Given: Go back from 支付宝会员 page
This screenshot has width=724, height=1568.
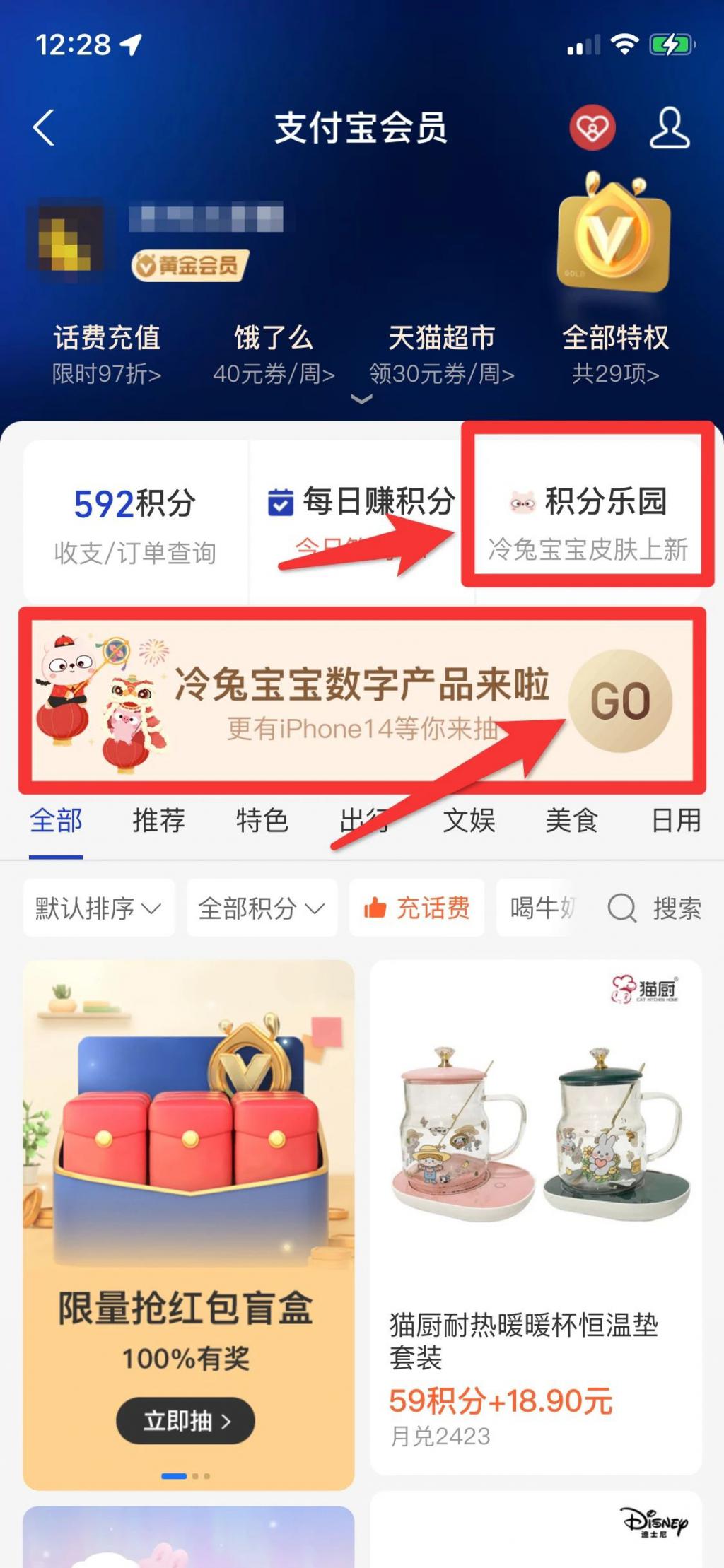Looking at the screenshot, I should [44, 128].
